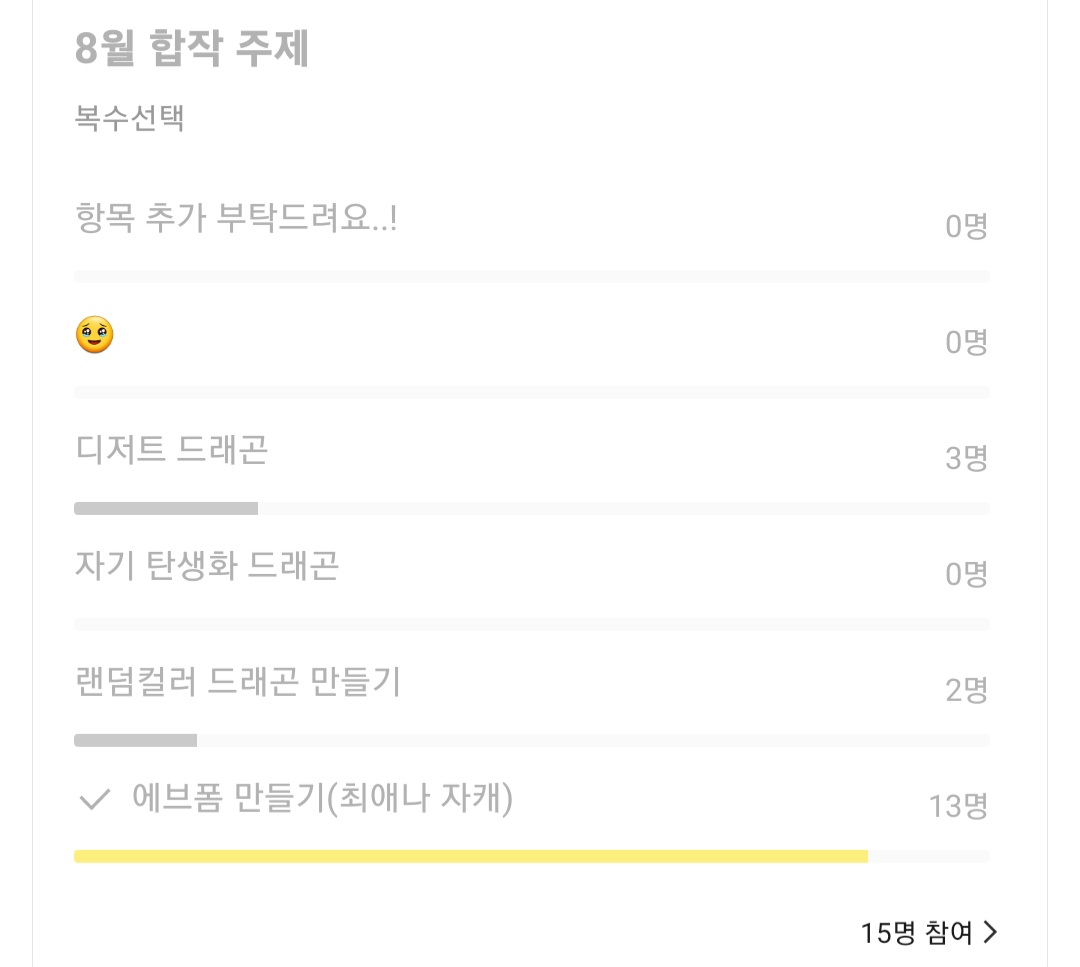1080x967 pixels.
Task: Select the 에브폼 만들기(최애나 자캐) option
Action: [322, 799]
